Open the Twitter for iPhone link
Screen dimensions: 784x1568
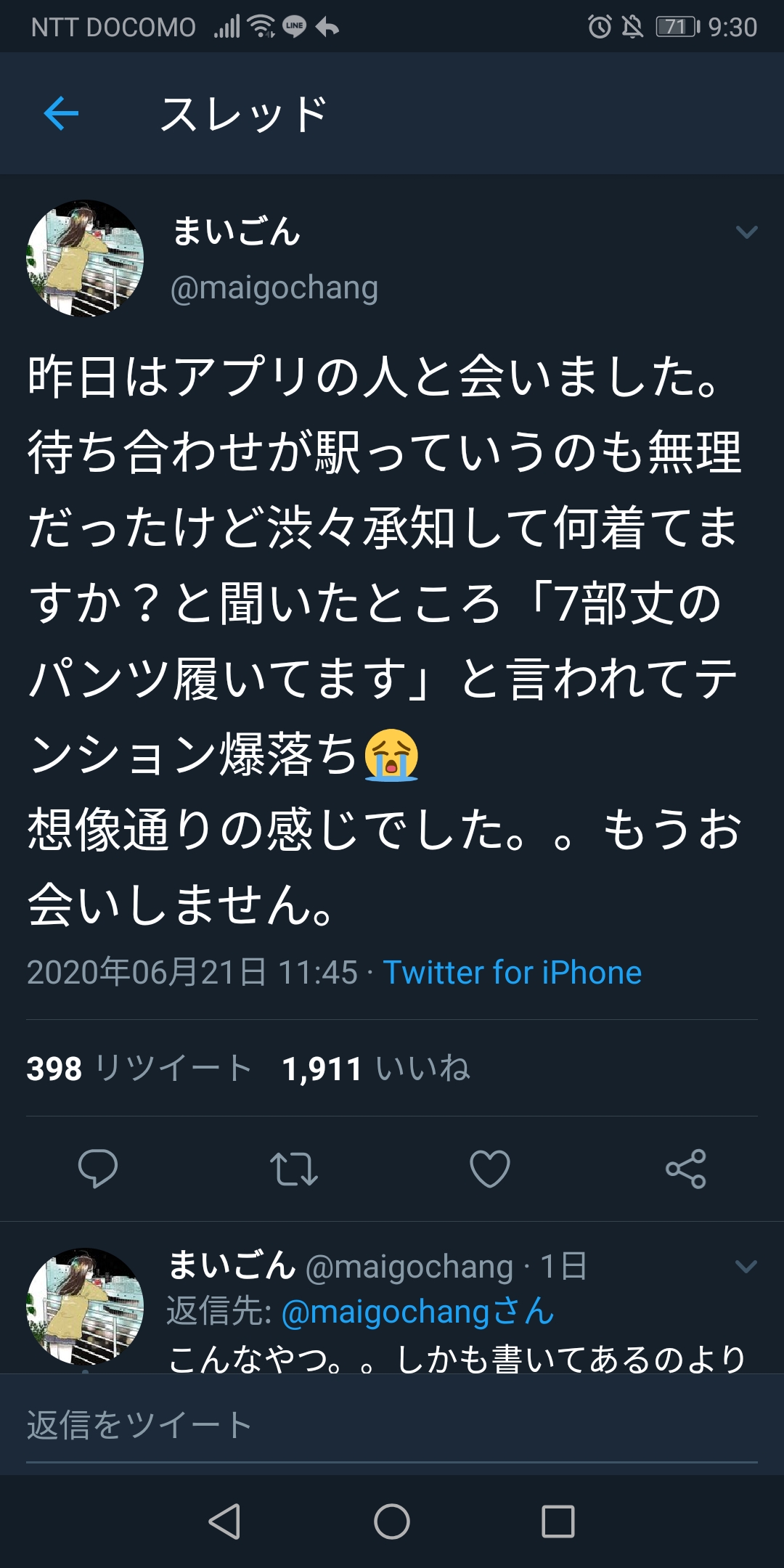pos(512,972)
